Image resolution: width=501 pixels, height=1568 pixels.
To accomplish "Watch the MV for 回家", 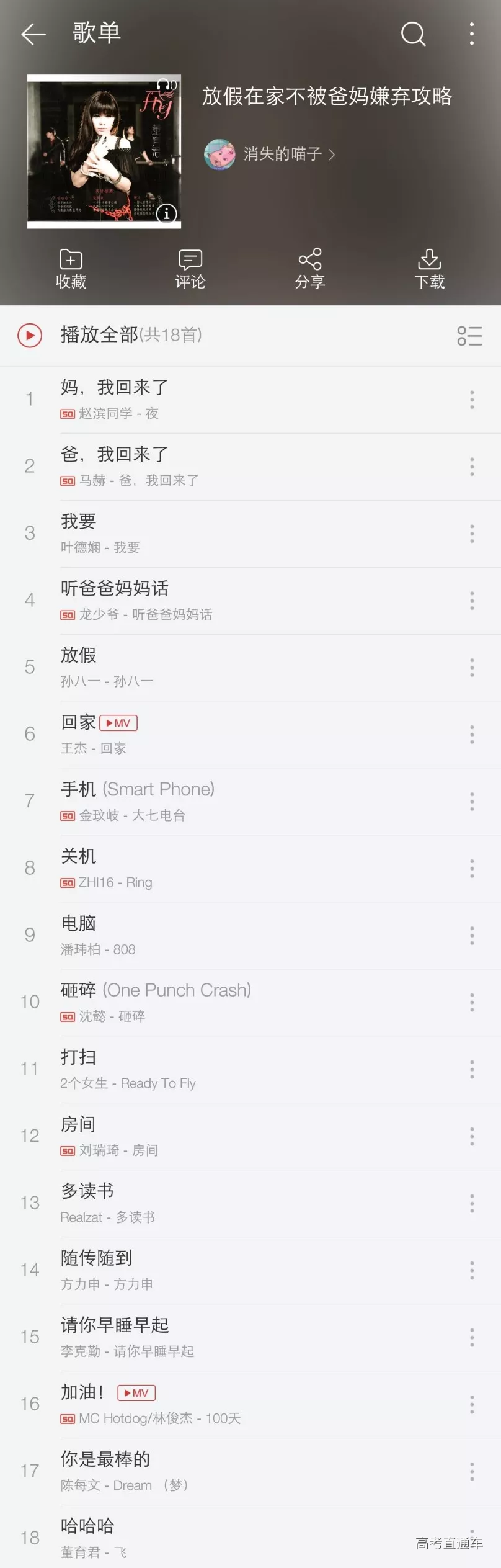I will pos(118,723).
